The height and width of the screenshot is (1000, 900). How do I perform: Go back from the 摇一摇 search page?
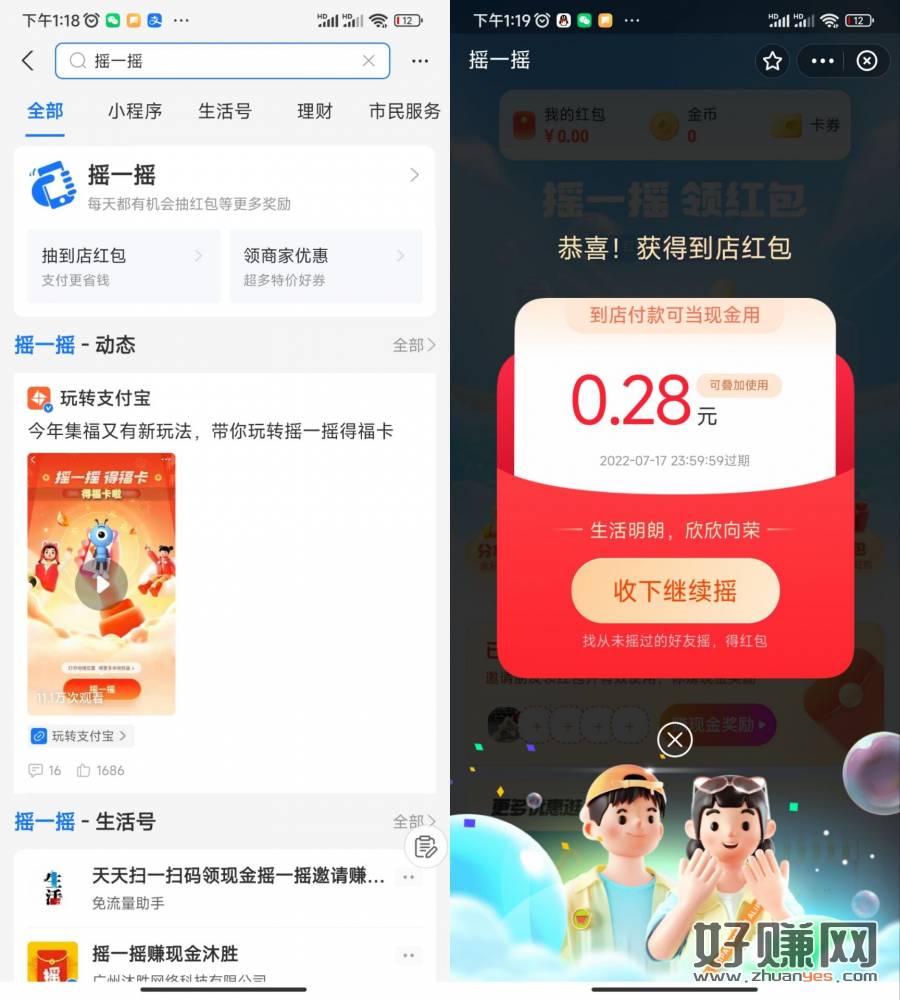(x=28, y=61)
